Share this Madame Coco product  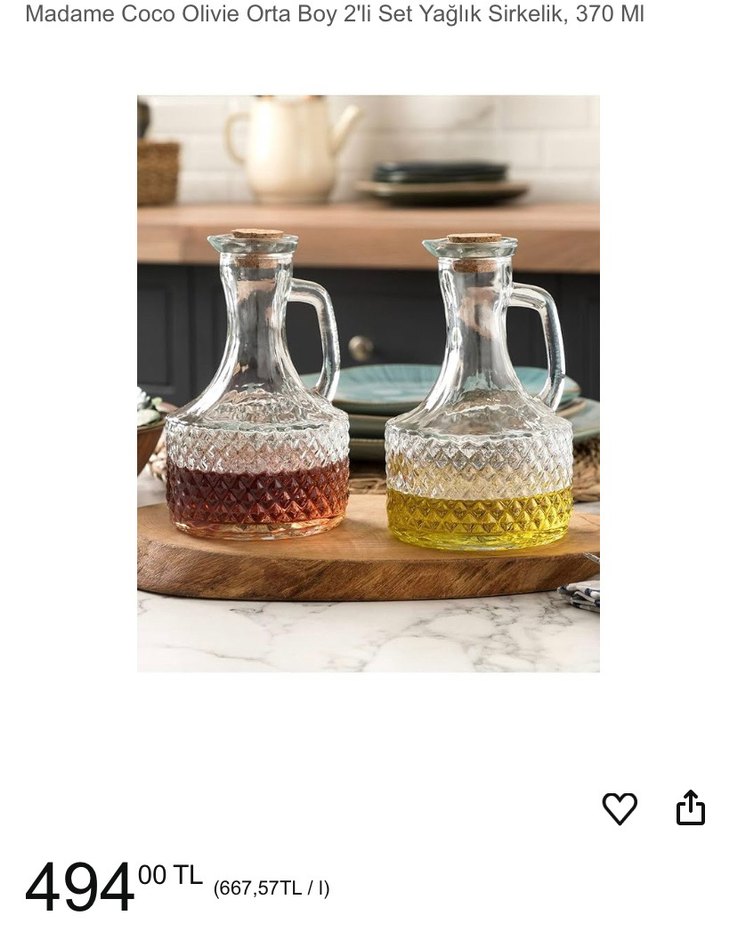(x=690, y=807)
